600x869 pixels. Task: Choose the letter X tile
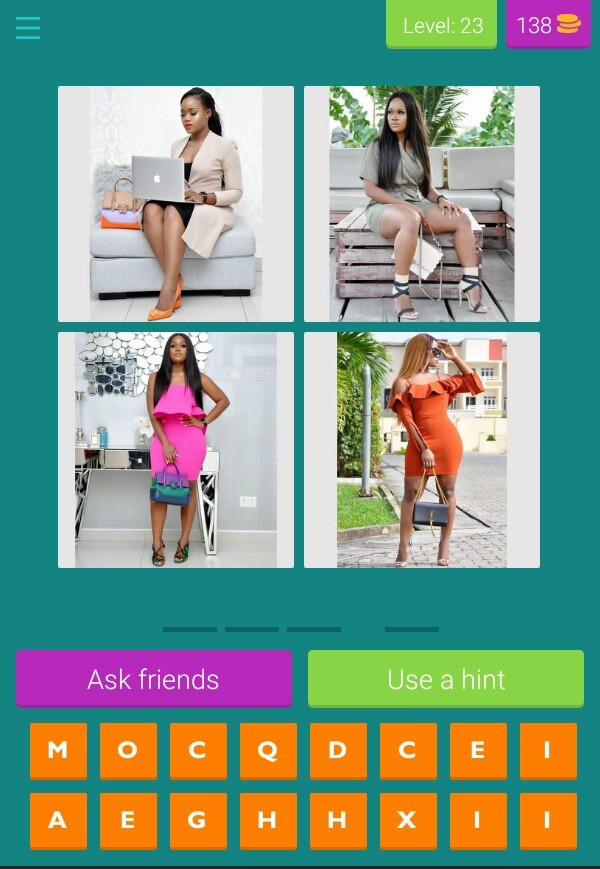(406, 820)
